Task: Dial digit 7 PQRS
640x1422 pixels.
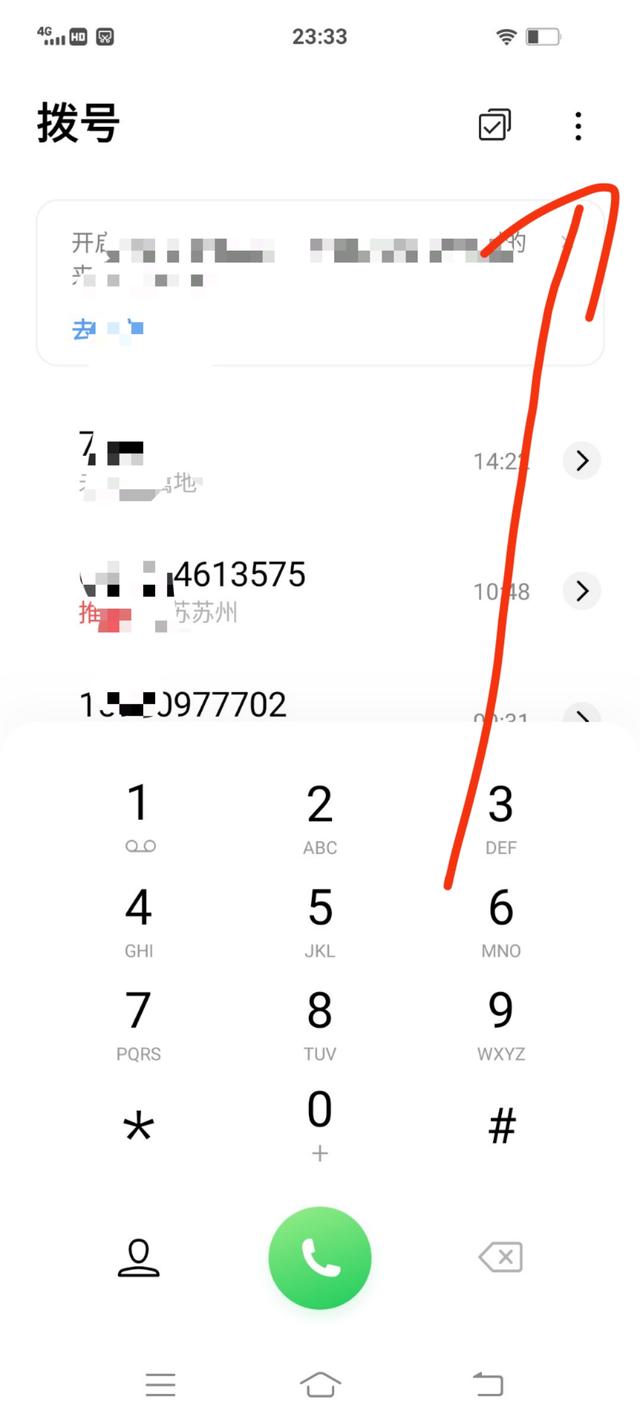Action: tap(139, 1024)
